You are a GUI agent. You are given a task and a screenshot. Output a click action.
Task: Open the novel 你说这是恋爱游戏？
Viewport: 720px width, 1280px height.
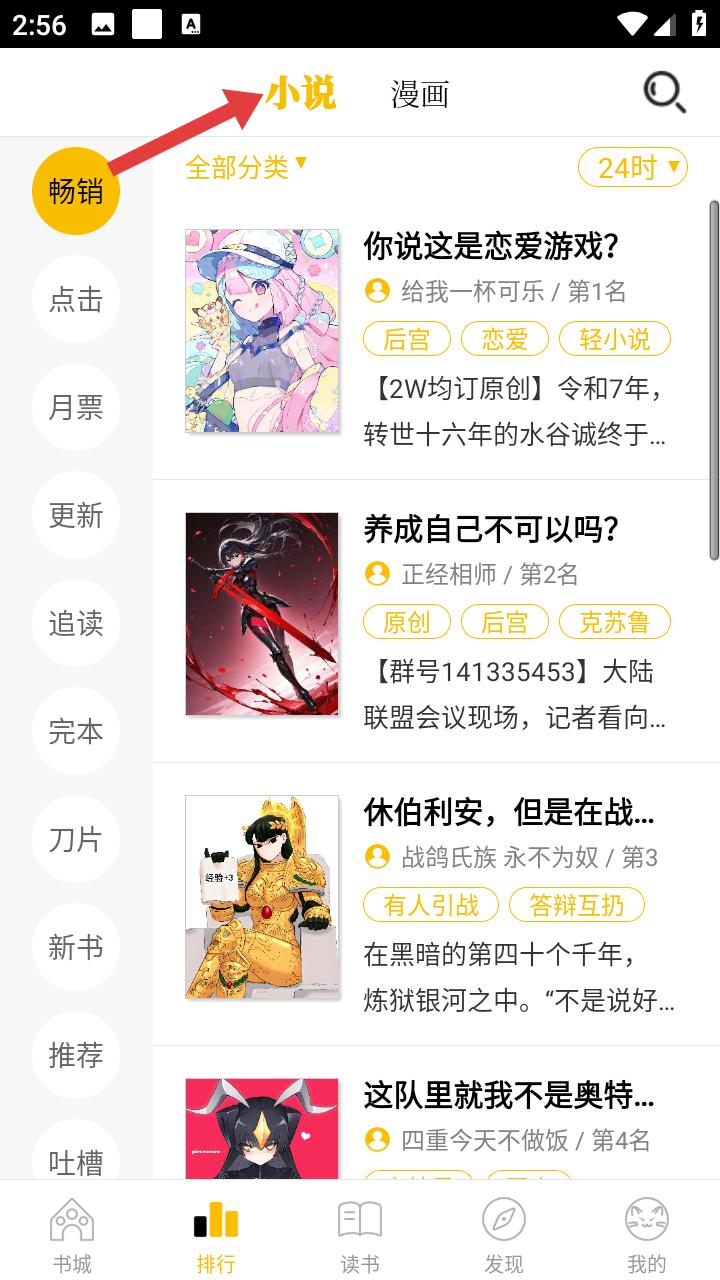436,338
